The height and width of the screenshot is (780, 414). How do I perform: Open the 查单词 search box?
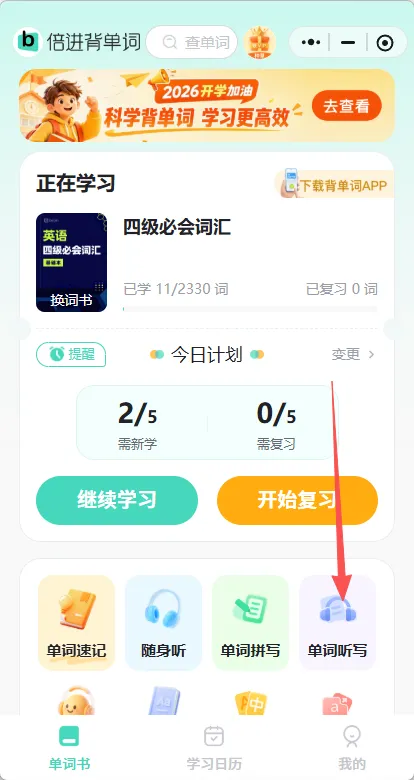(192, 42)
